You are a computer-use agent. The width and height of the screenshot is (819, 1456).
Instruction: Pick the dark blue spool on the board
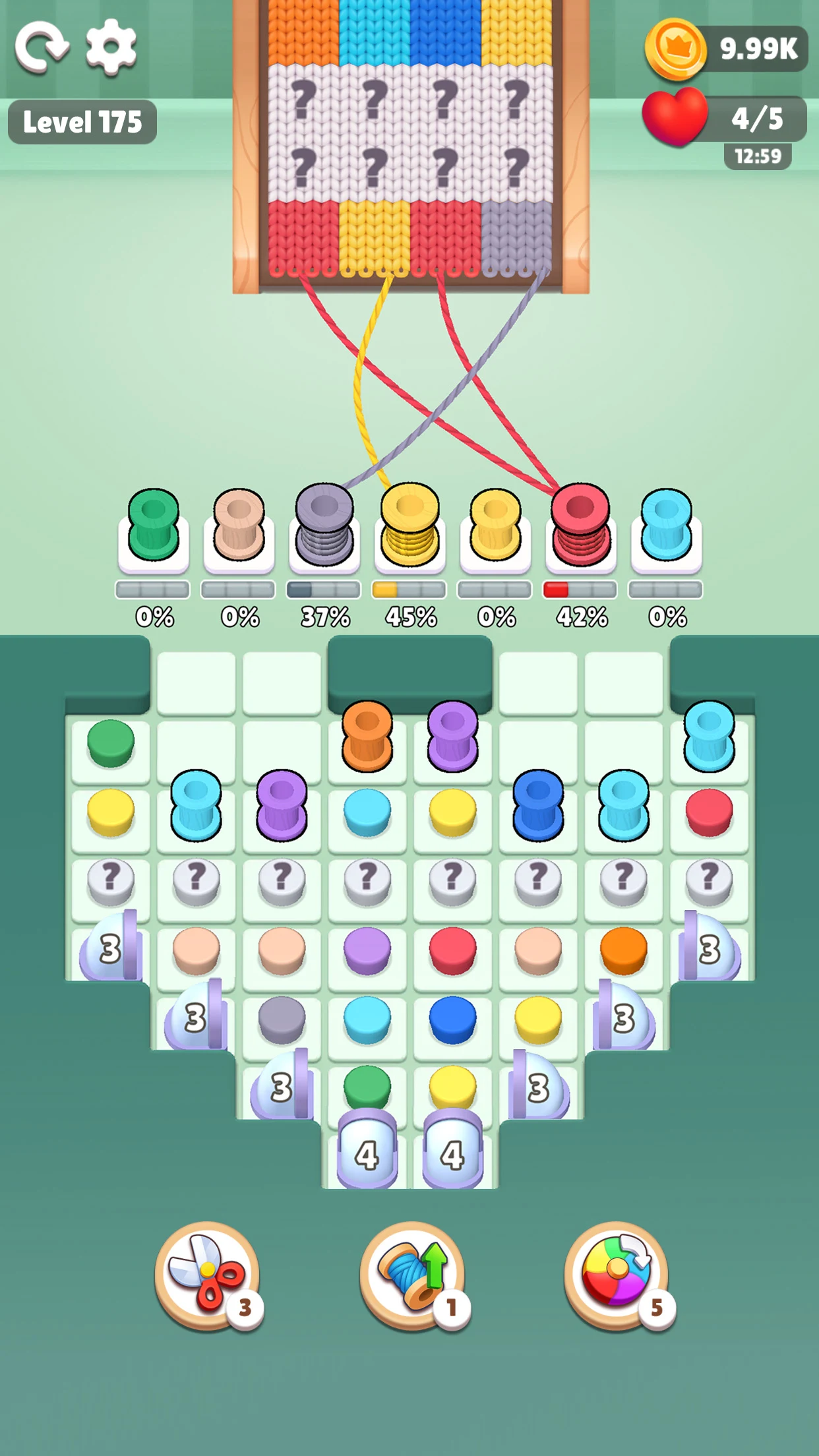(538, 804)
